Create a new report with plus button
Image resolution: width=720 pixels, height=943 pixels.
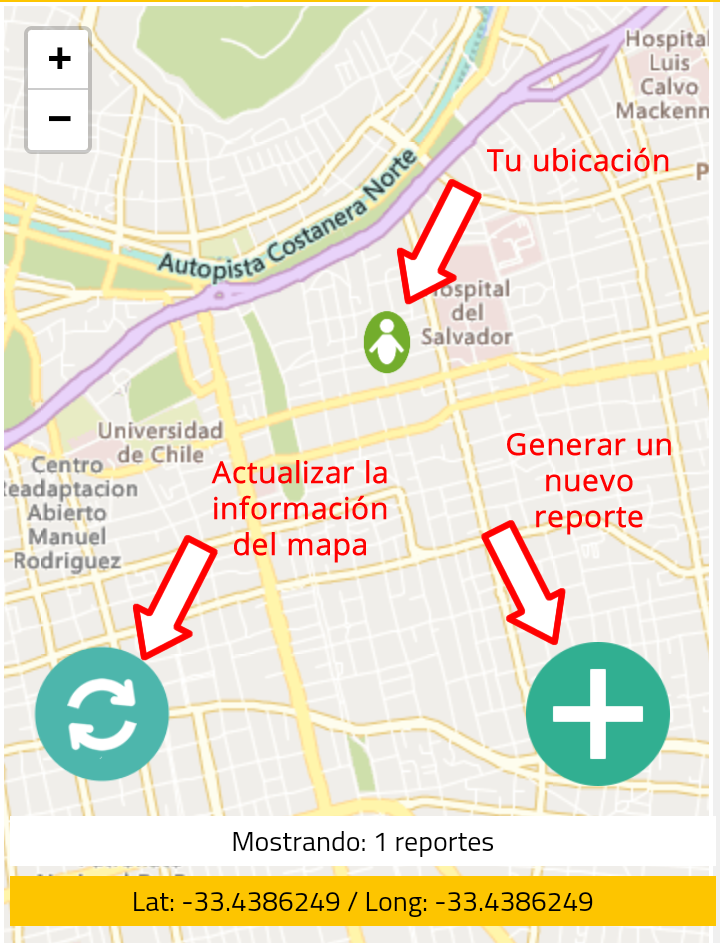[597, 713]
